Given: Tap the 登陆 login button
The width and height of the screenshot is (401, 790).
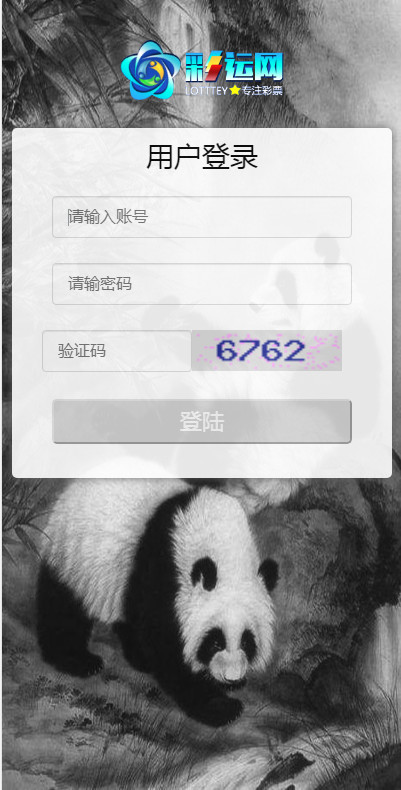Looking at the screenshot, I should pyautogui.click(x=202, y=422).
